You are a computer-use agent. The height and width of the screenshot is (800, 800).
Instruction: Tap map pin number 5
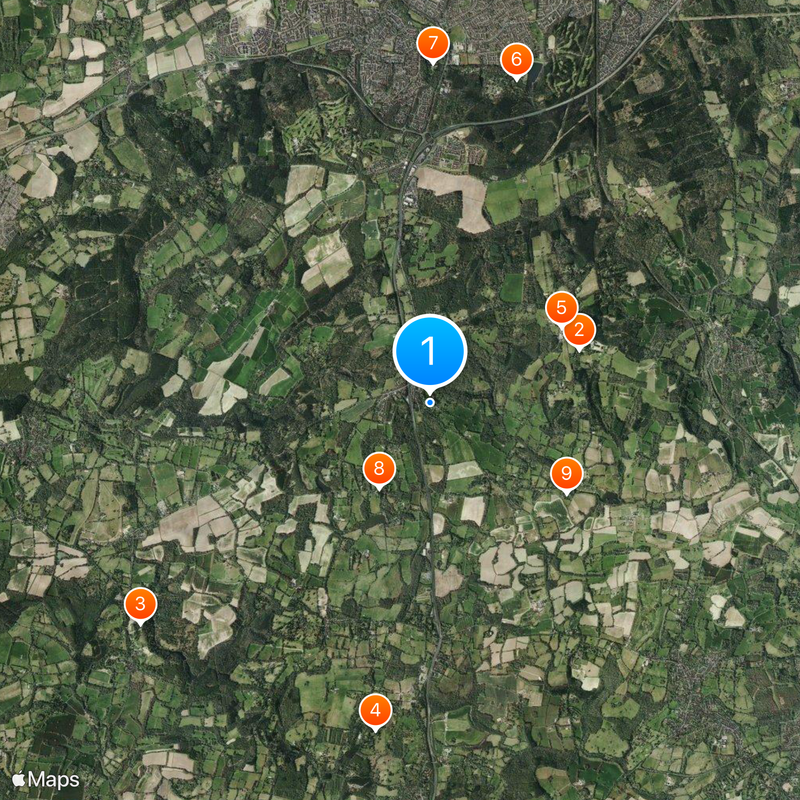(x=560, y=307)
